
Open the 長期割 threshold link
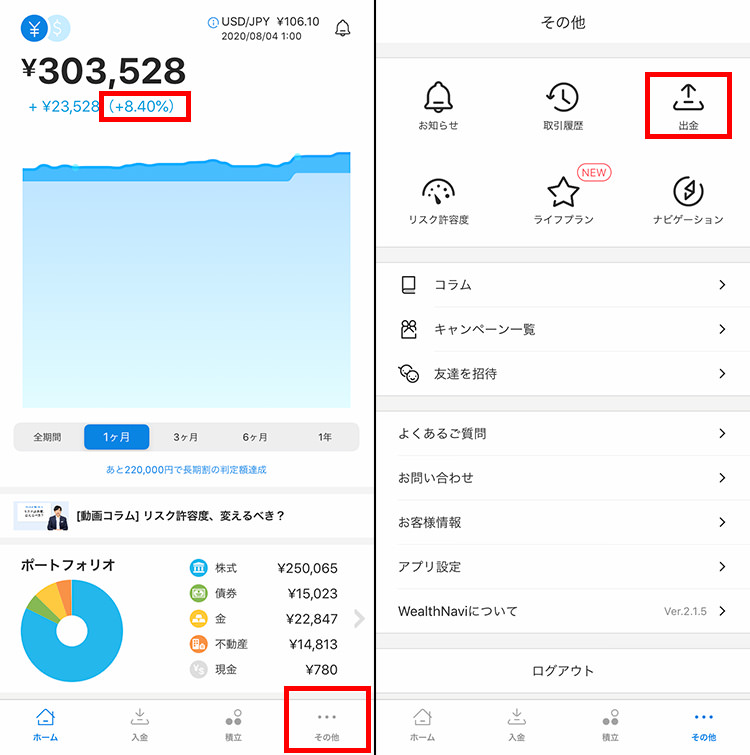(186, 469)
